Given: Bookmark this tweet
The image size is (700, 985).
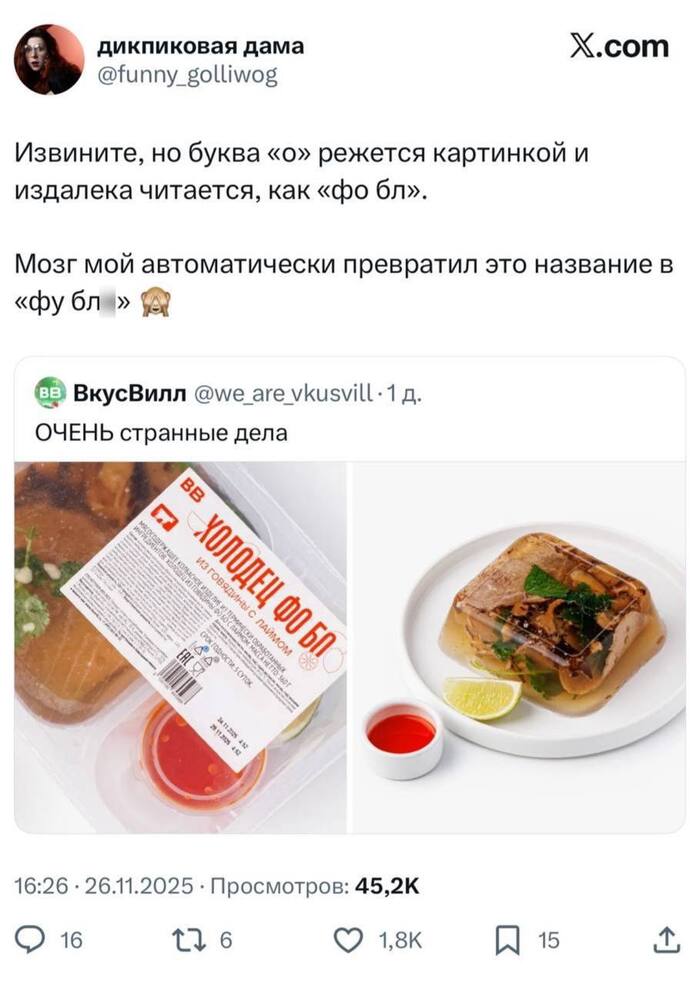Looking at the screenshot, I should click(506, 940).
